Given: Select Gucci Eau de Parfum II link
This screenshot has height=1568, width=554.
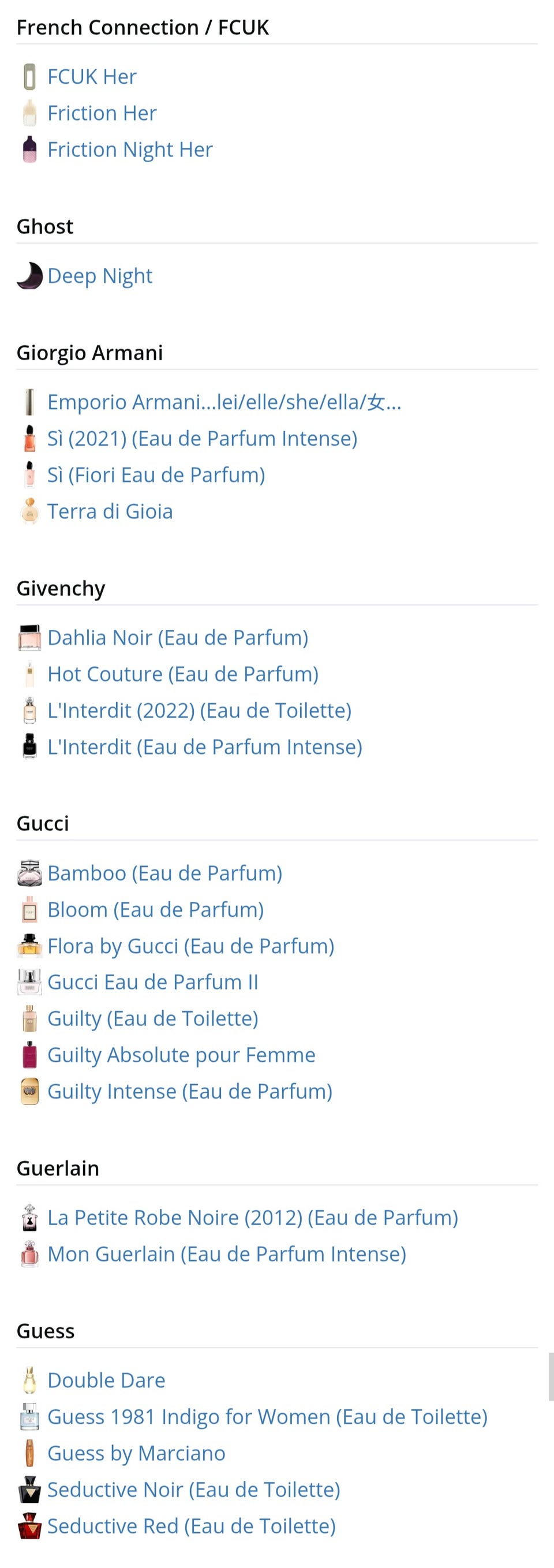Looking at the screenshot, I should click(x=153, y=982).
